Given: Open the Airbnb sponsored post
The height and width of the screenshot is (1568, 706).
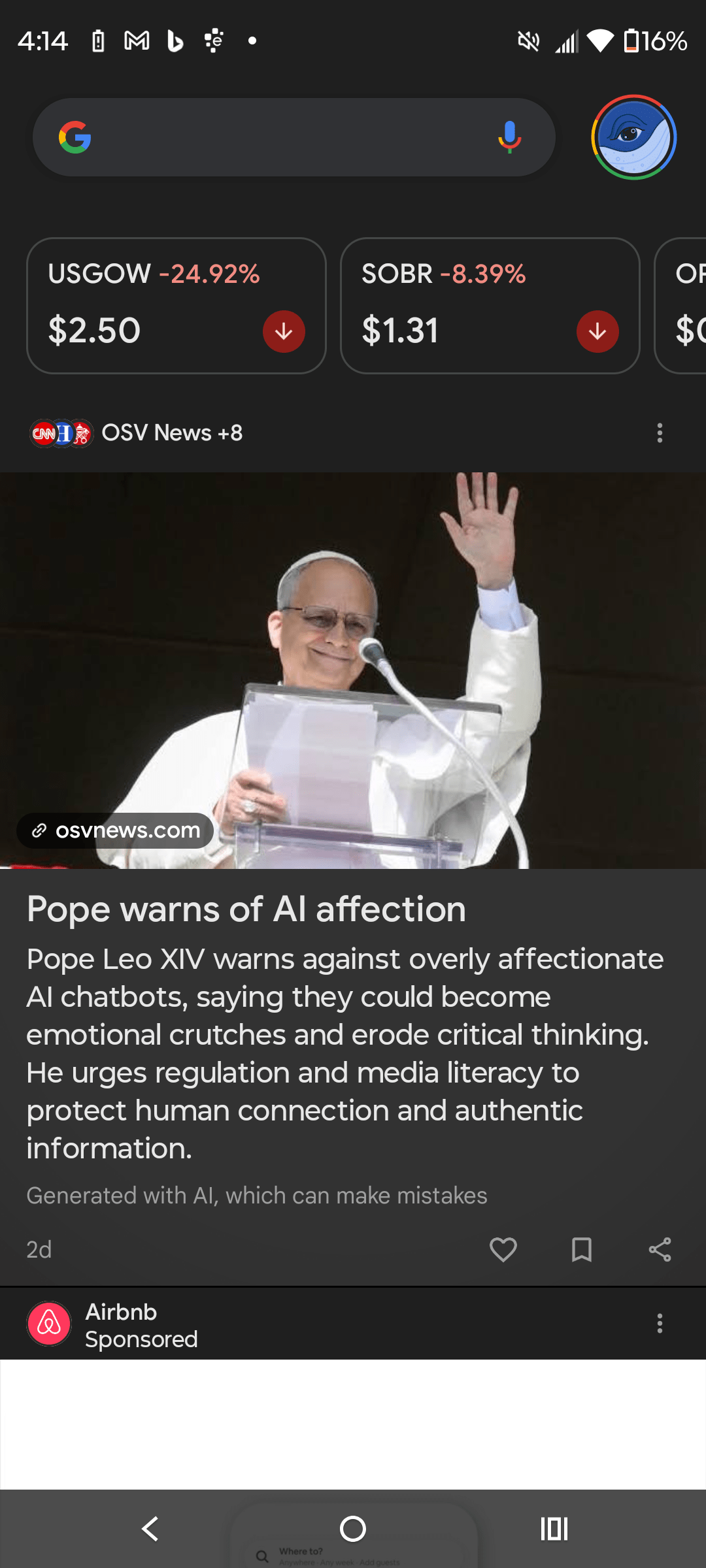Looking at the screenshot, I should pos(121,1324).
